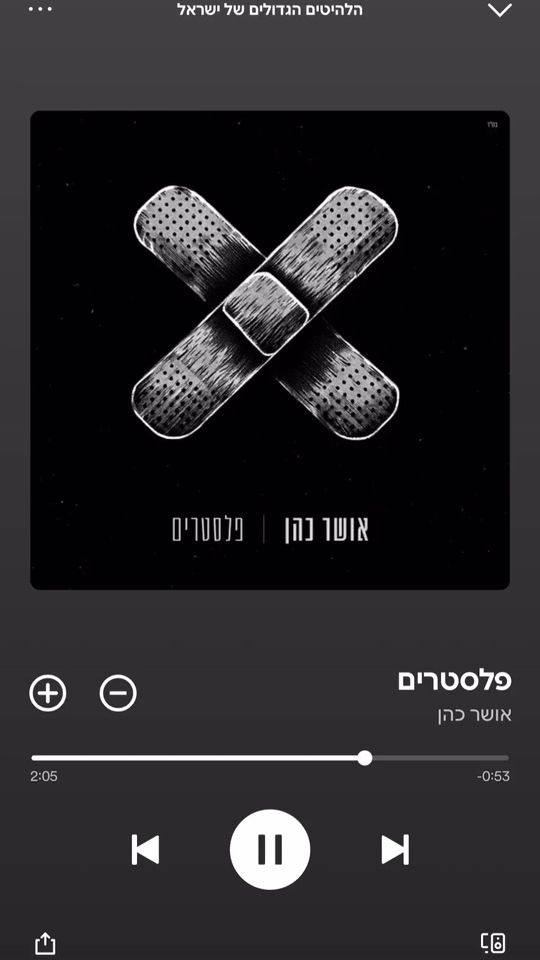Screen dimensions: 540x960
Task: Open the artist name אושר כהן
Action: (x=474, y=714)
